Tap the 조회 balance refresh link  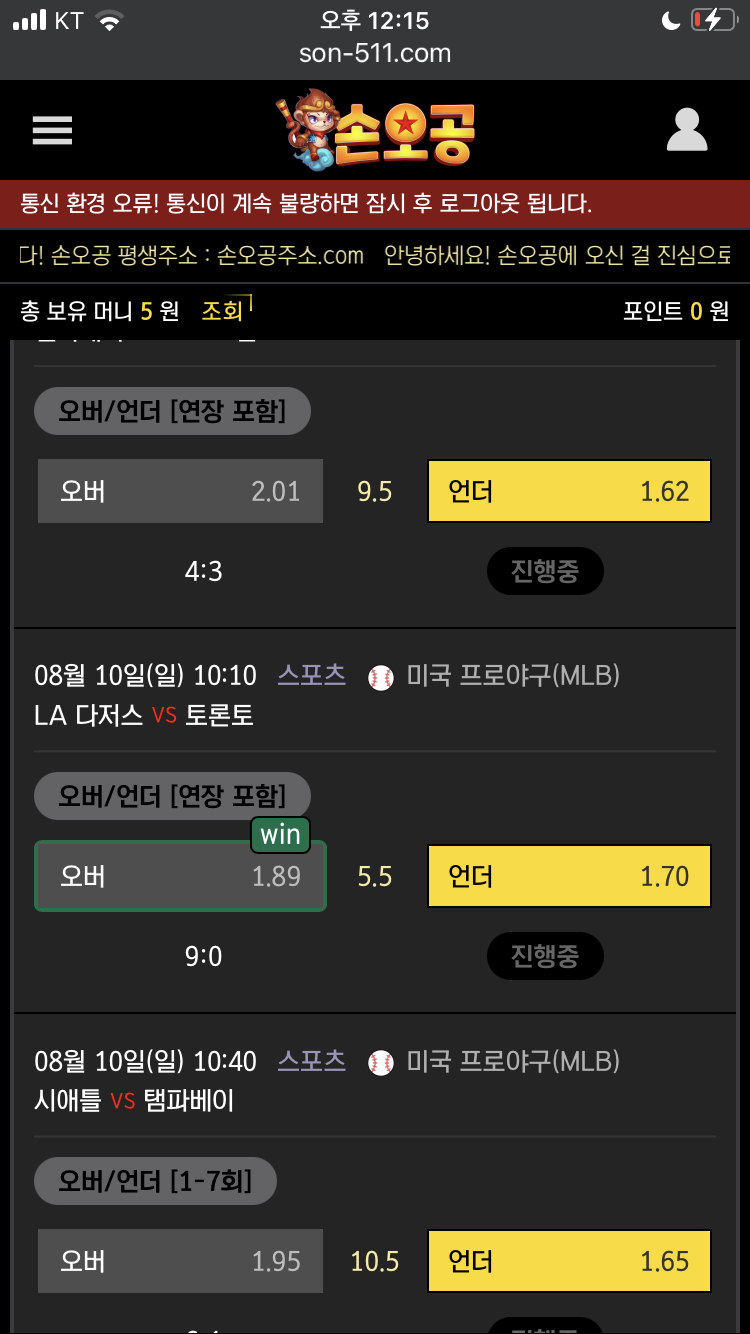pyautogui.click(x=222, y=311)
